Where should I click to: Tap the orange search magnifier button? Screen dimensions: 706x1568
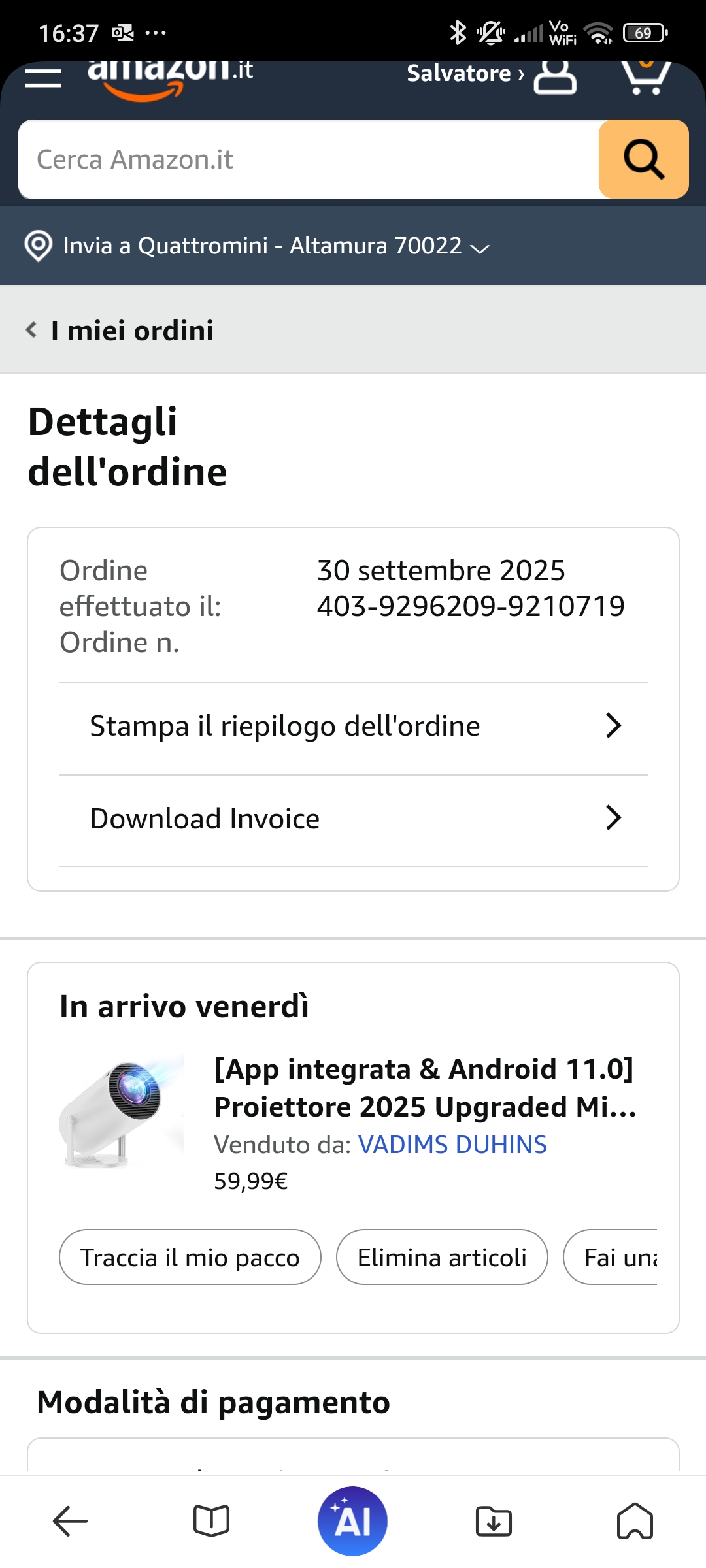click(643, 159)
